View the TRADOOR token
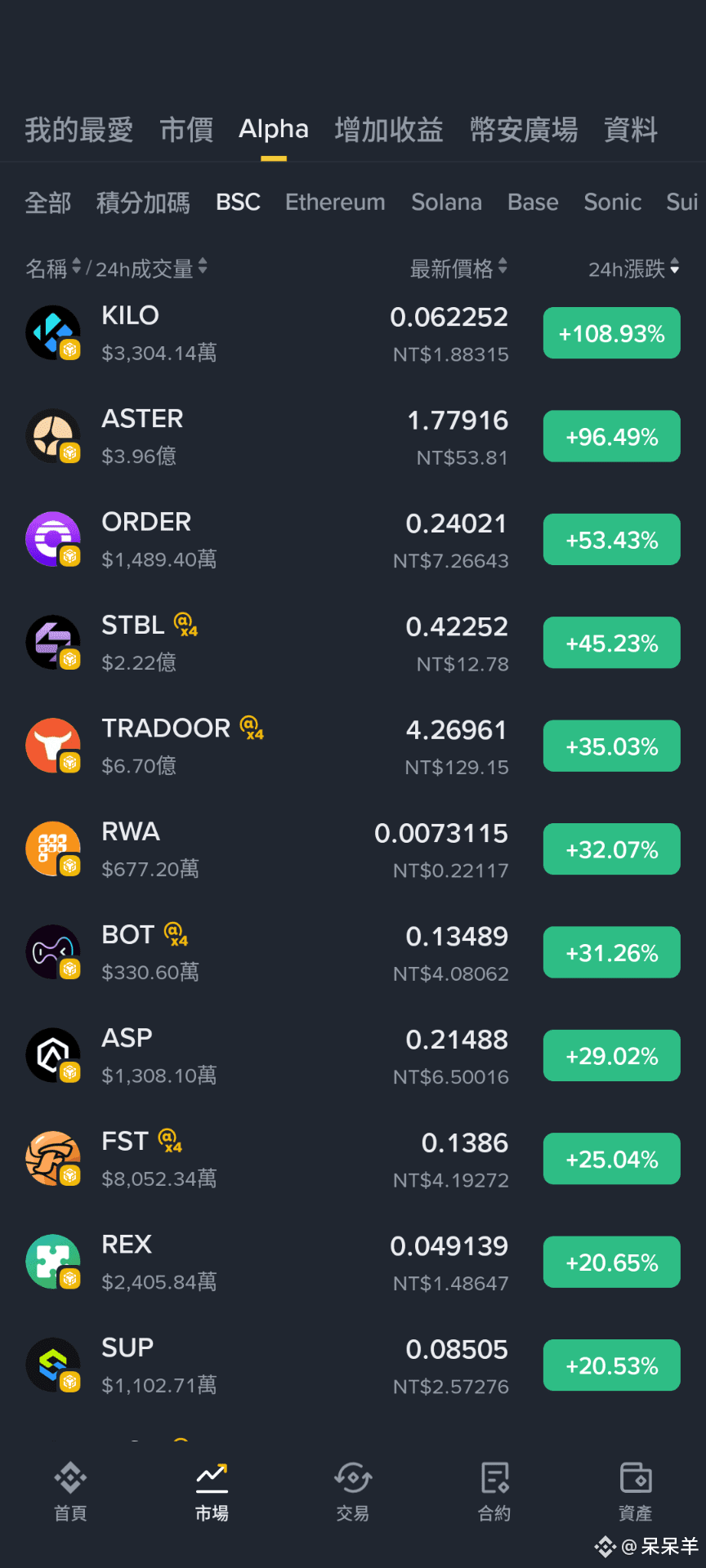 [x=353, y=746]
